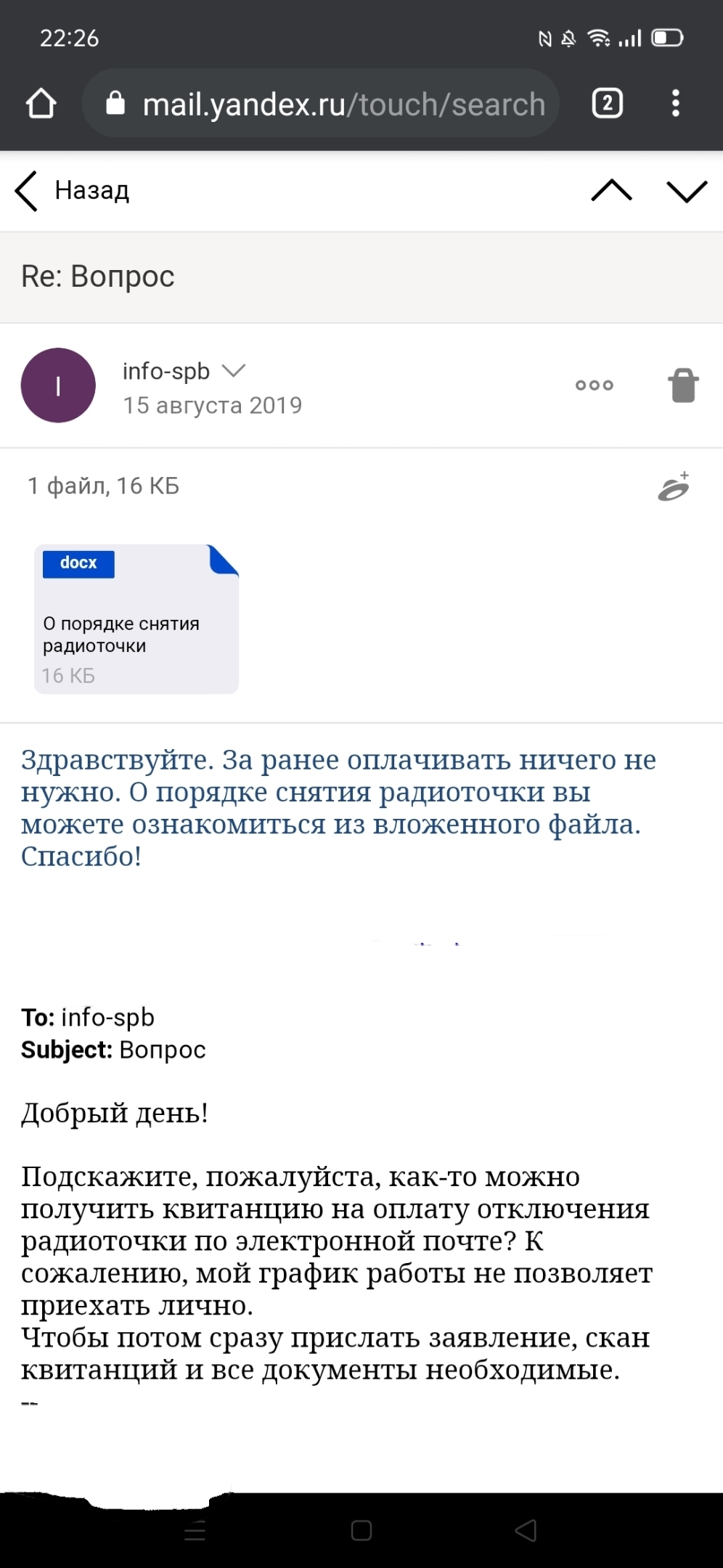723x1568 pixels.
Task: Tap the browser home icon
Action: 41,103
